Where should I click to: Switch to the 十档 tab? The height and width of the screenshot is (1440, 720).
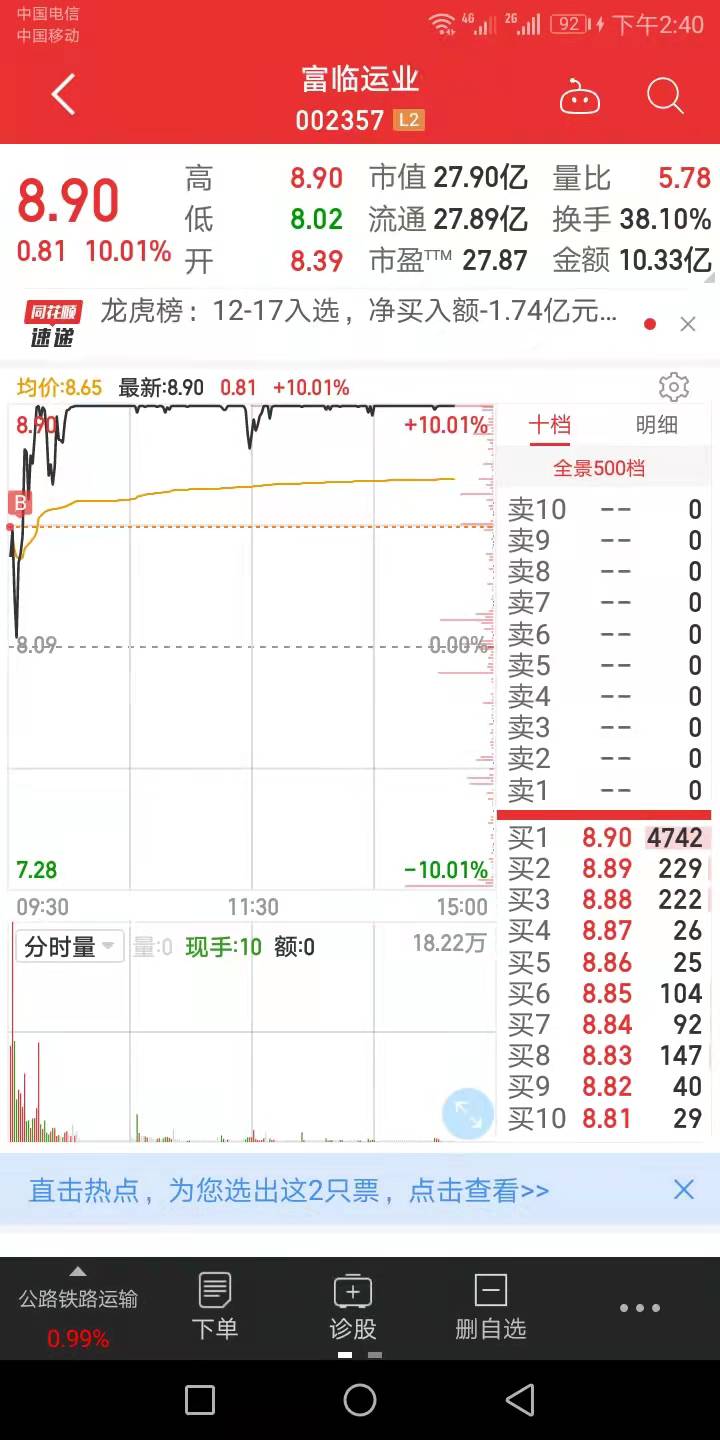coord(550,425)
